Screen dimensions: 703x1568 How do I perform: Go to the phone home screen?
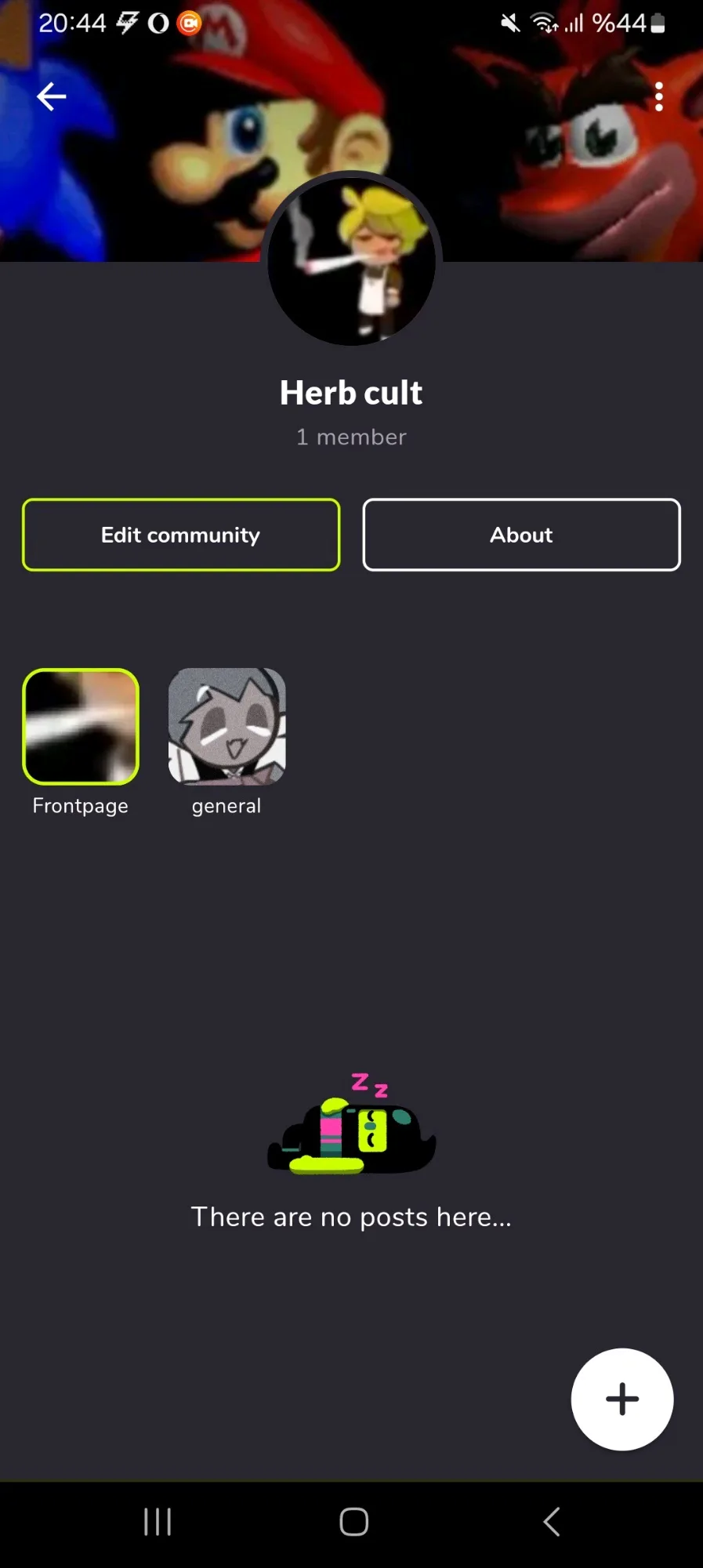pyautogui.click(x=353, y=1522)
